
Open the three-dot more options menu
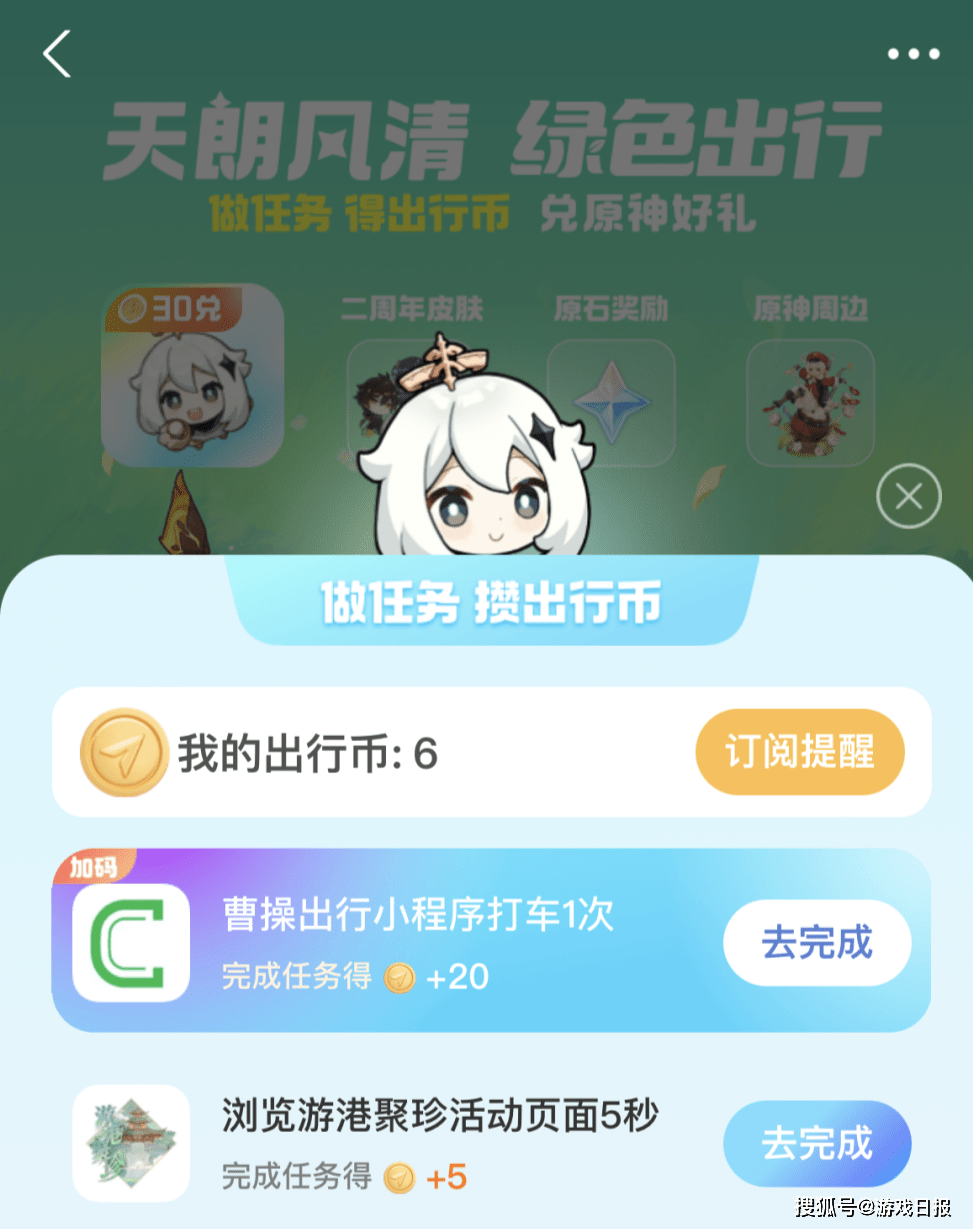point(911,52)
